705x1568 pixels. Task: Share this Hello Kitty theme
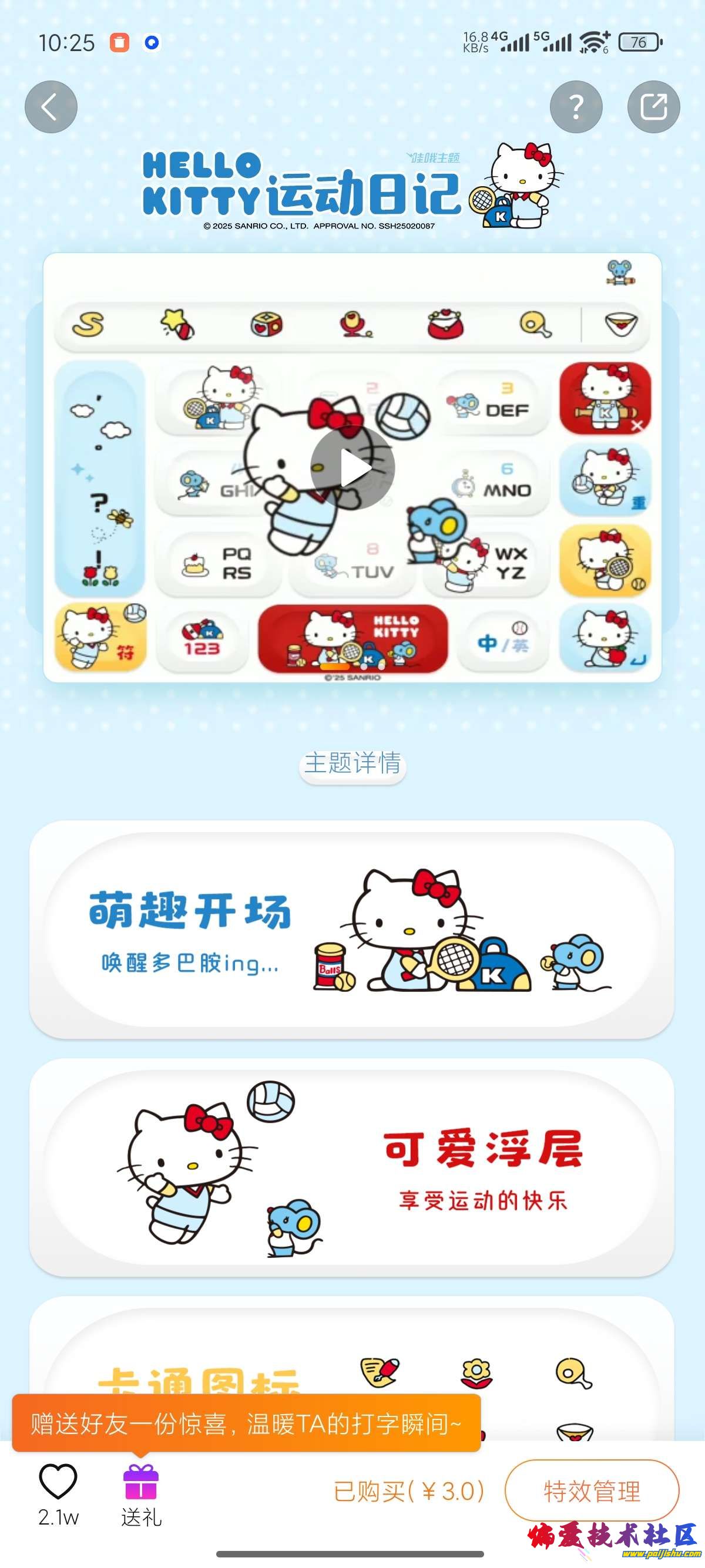coord(653,107)
